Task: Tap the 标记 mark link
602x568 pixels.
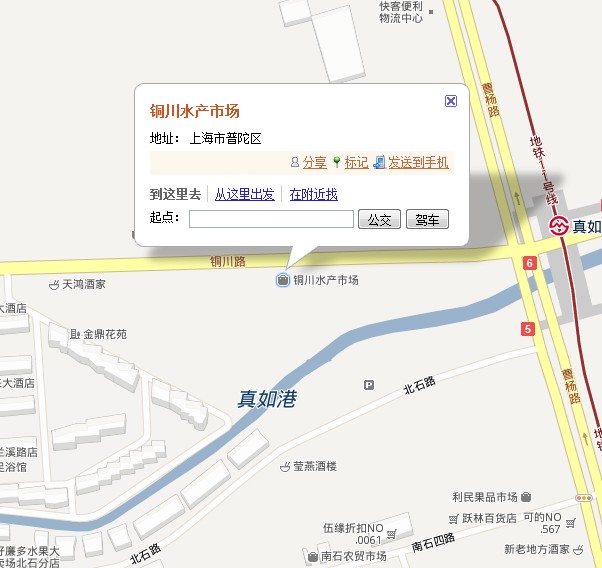Action: (356, 162)
